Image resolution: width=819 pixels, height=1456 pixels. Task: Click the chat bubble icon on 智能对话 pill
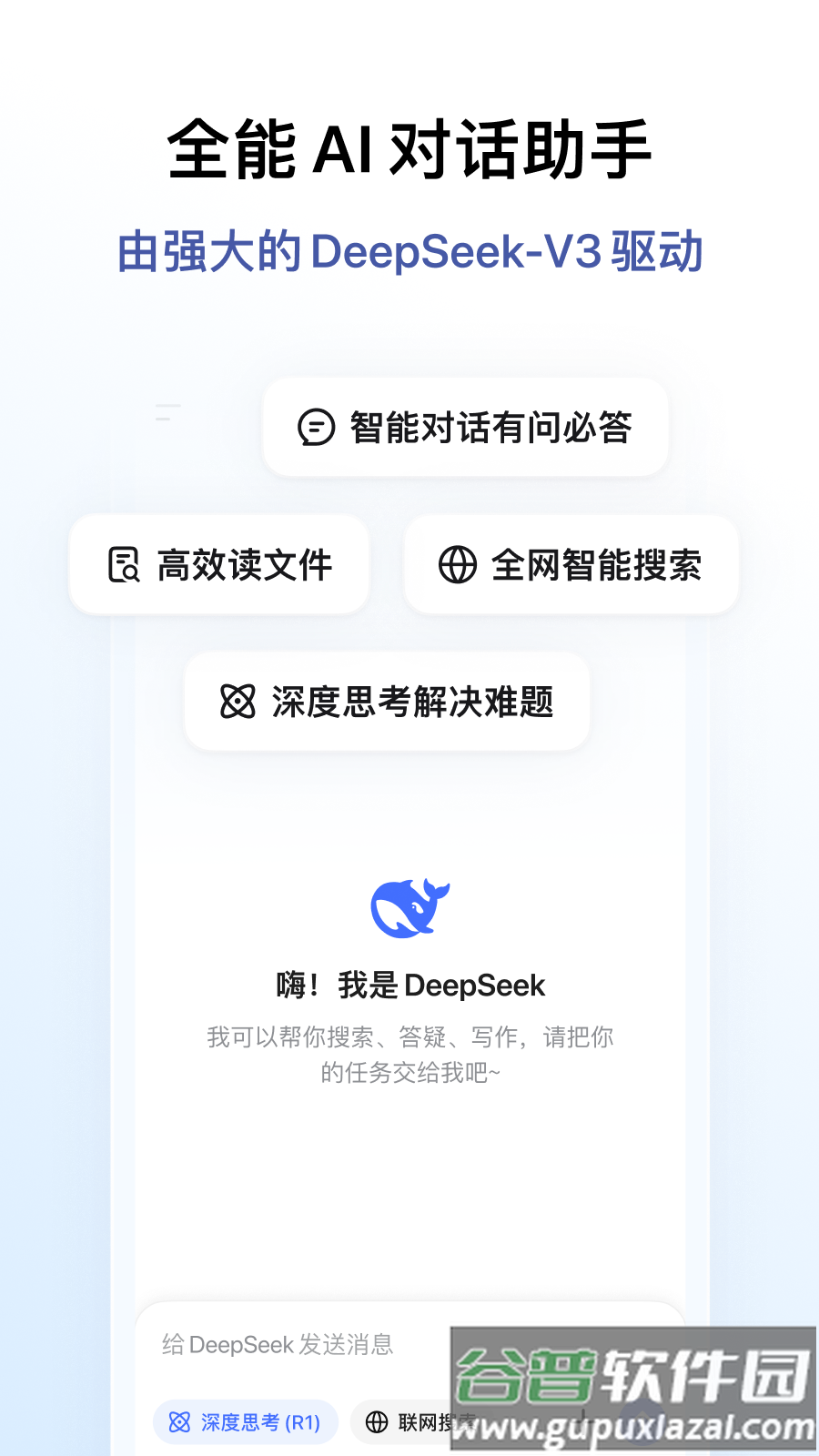[x=314, y=428]
